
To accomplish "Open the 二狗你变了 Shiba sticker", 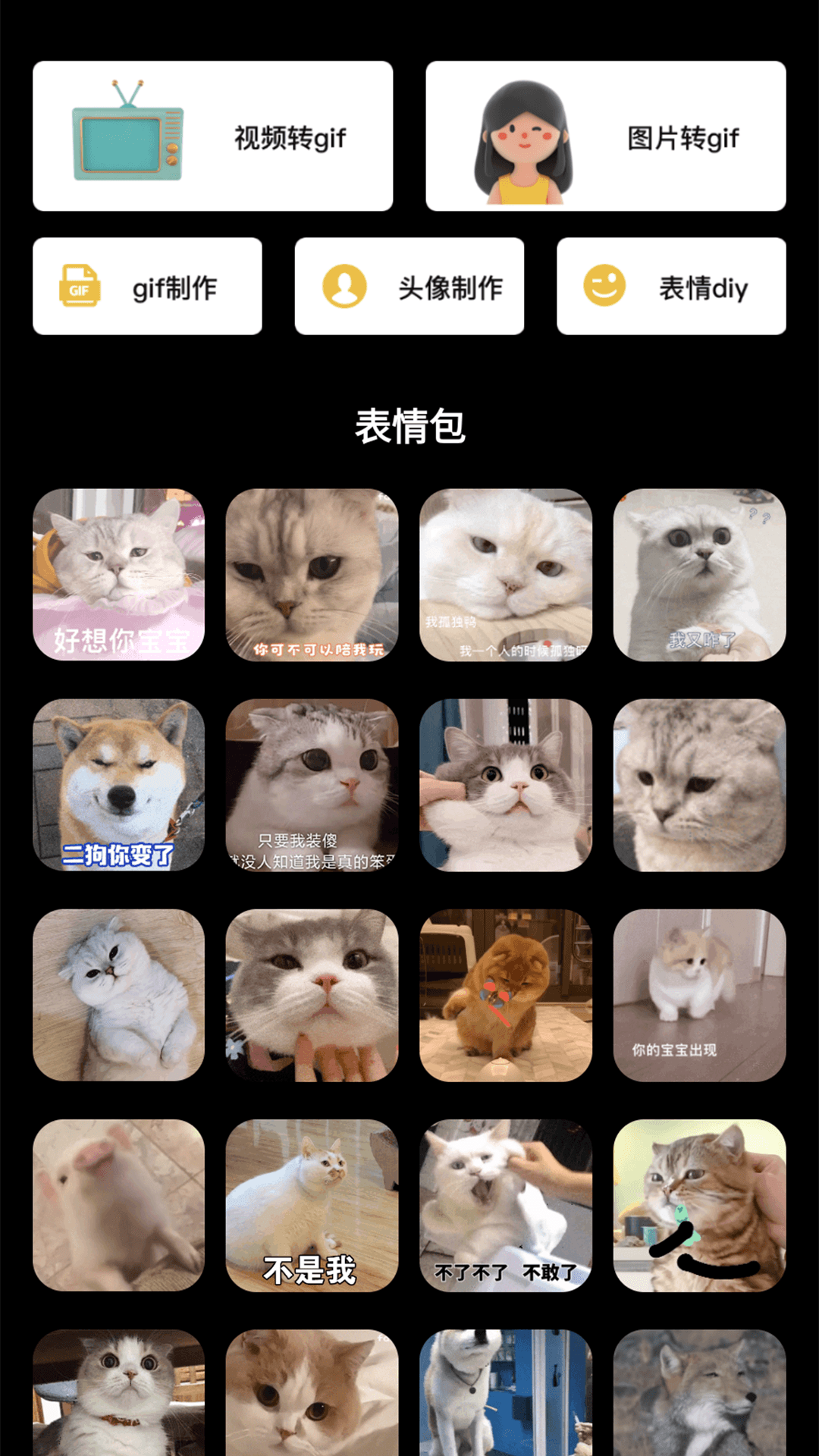I will point(118,785).
